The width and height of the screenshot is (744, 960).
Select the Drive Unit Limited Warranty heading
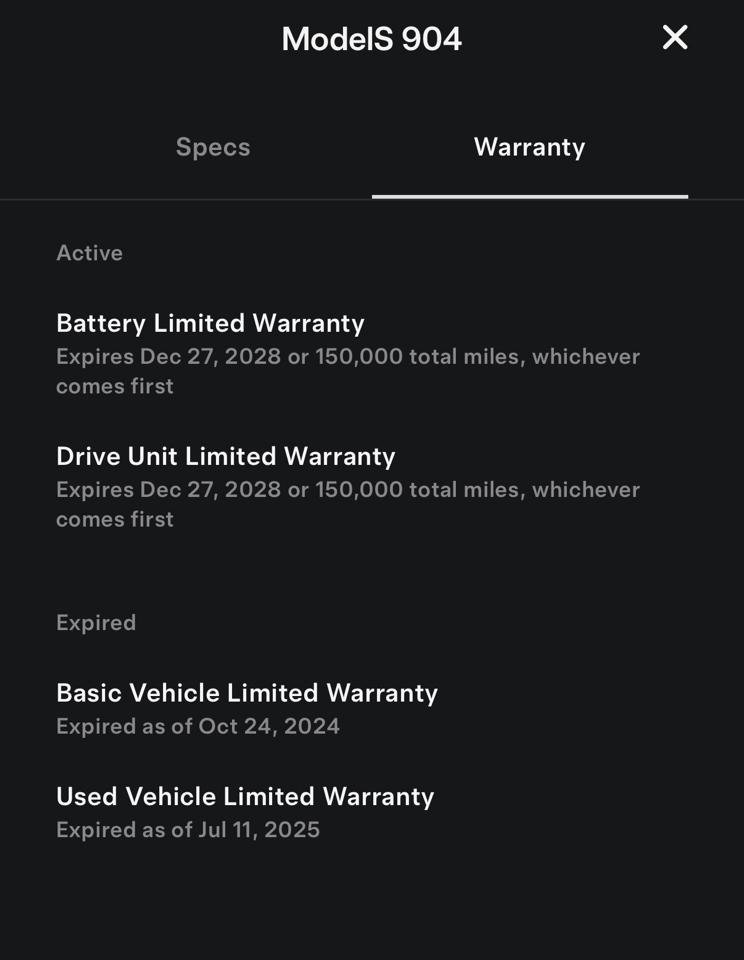coord(224,457)
